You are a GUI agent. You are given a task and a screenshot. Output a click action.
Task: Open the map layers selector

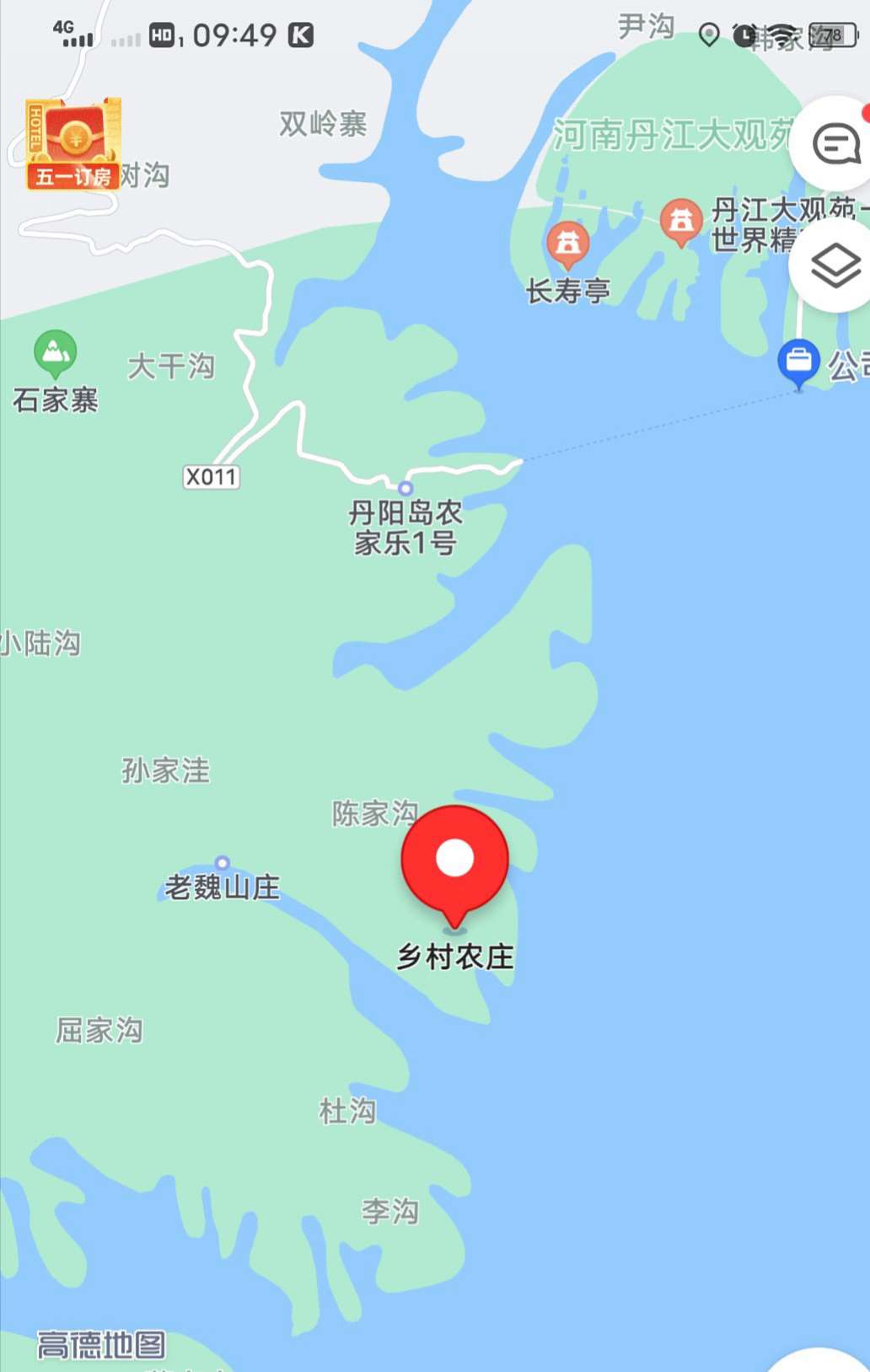(x=835, y=265)
